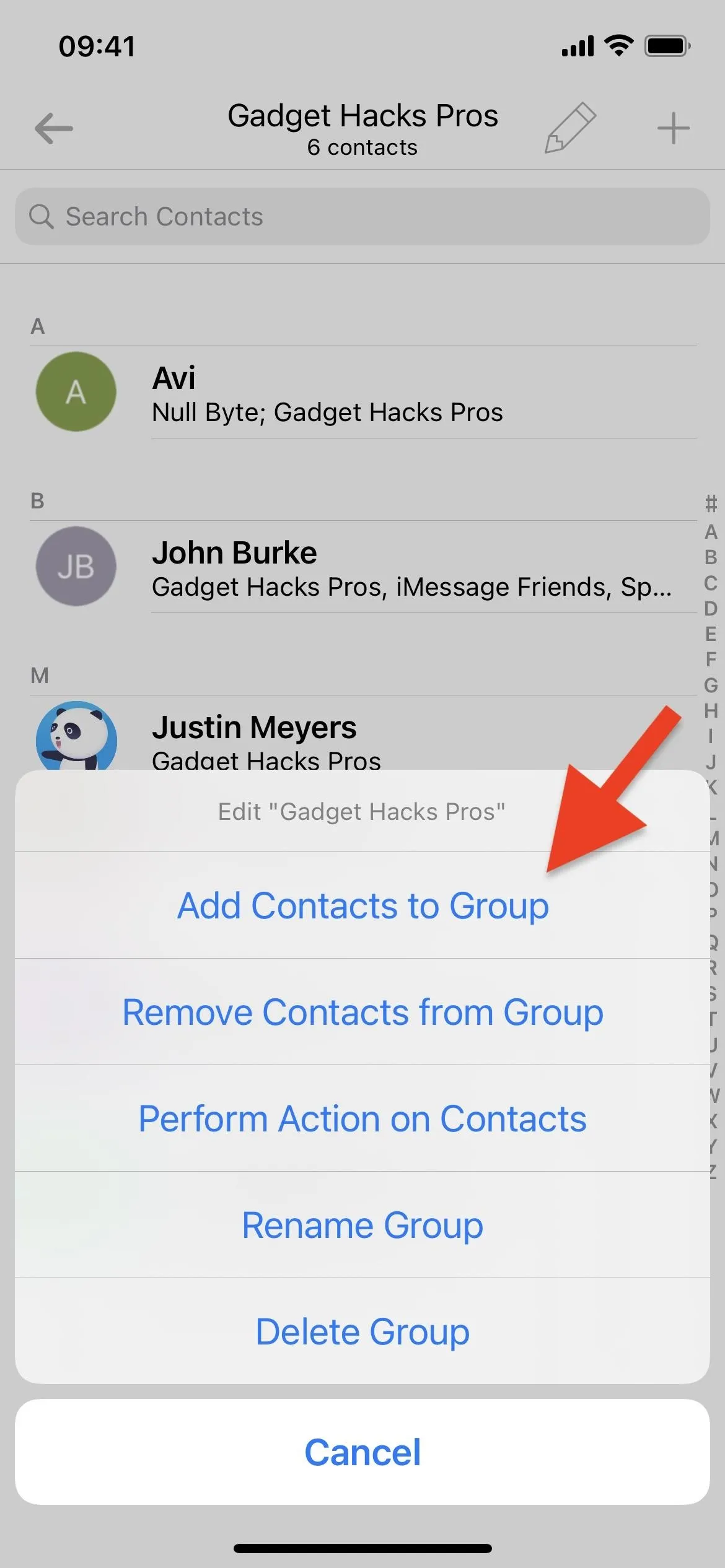Select Add Contacts to Group
725x1568 pixels.
[x=362, y=905]
